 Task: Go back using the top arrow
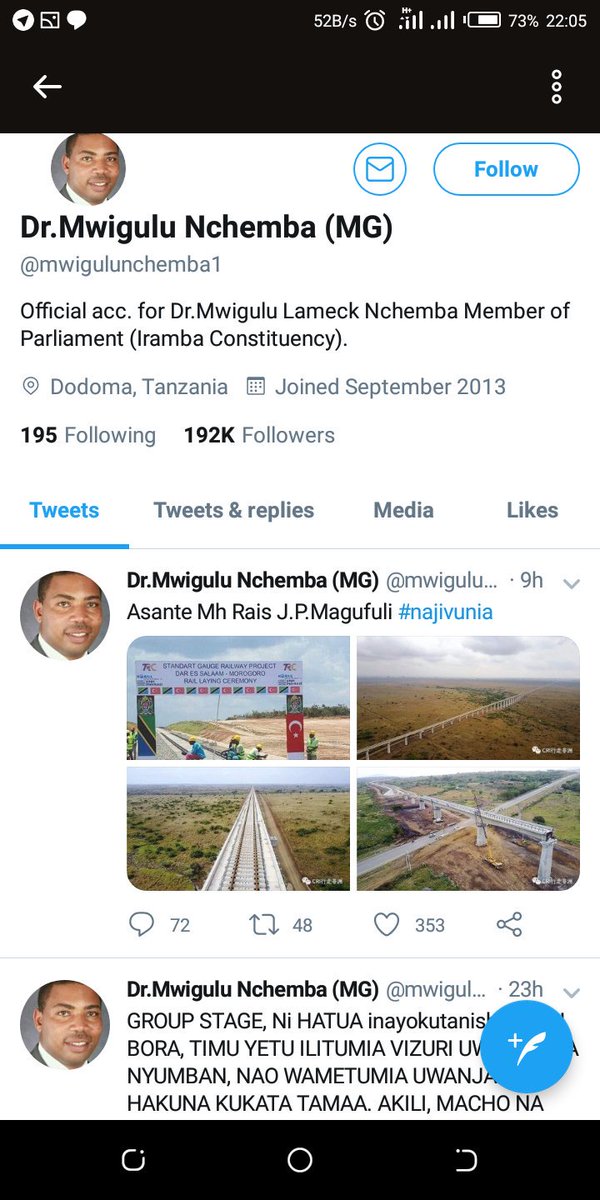click(47, 87)
